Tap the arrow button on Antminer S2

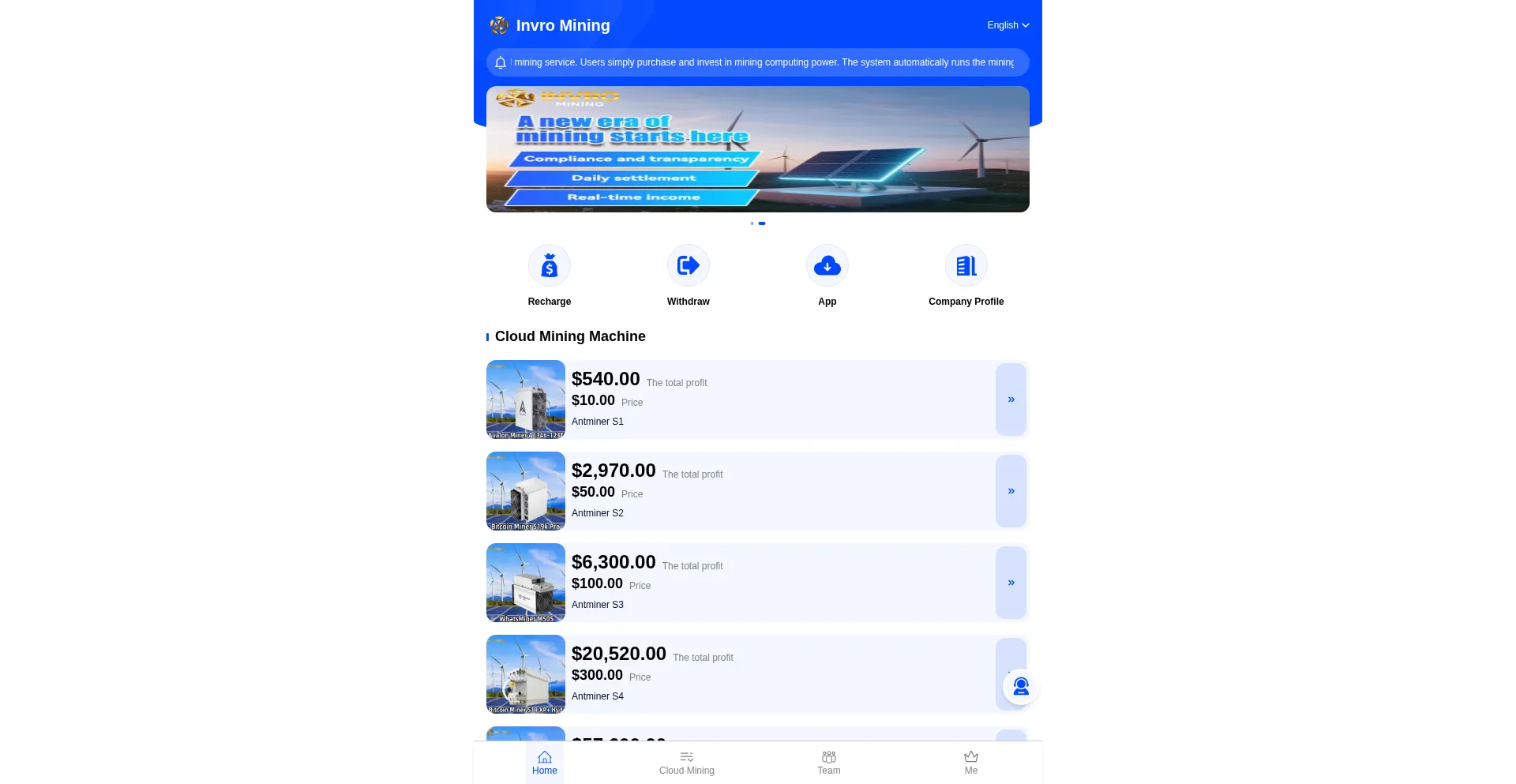[x=1011, y=491]
